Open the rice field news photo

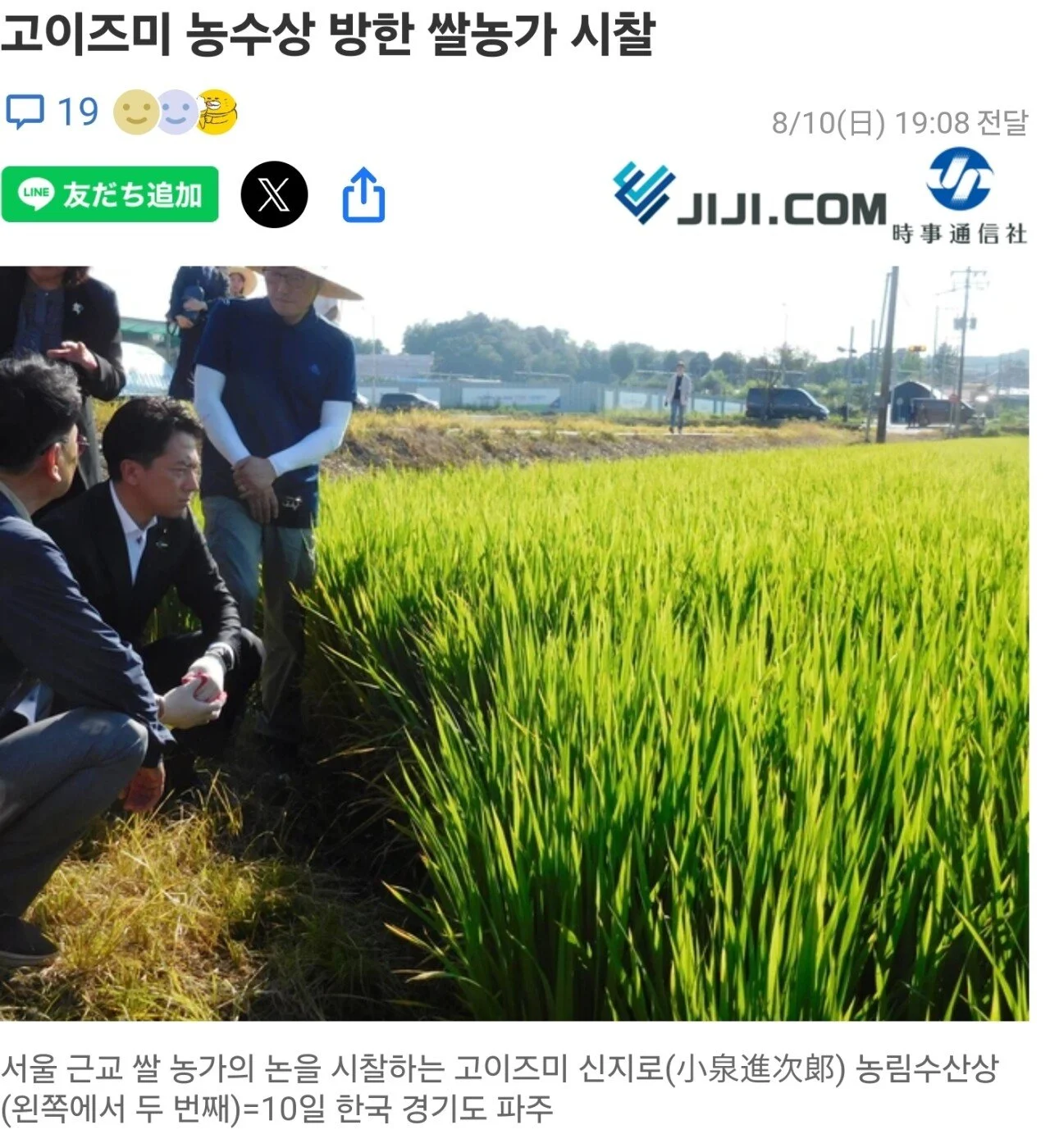(514, 643)
